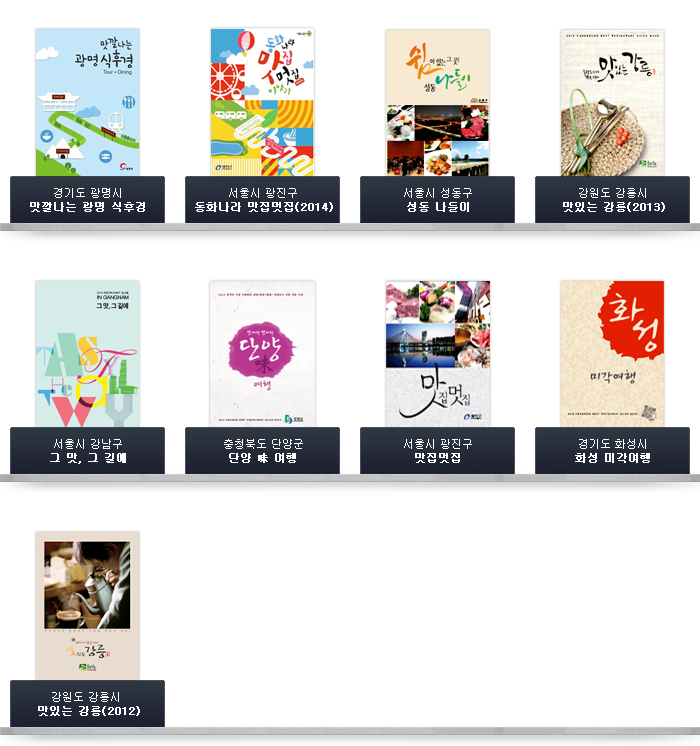View the 맛있는 강릉(2012) guidebook
Viewport: 700px width, 746px height.
pyautogui.click(x=87, y=606)
